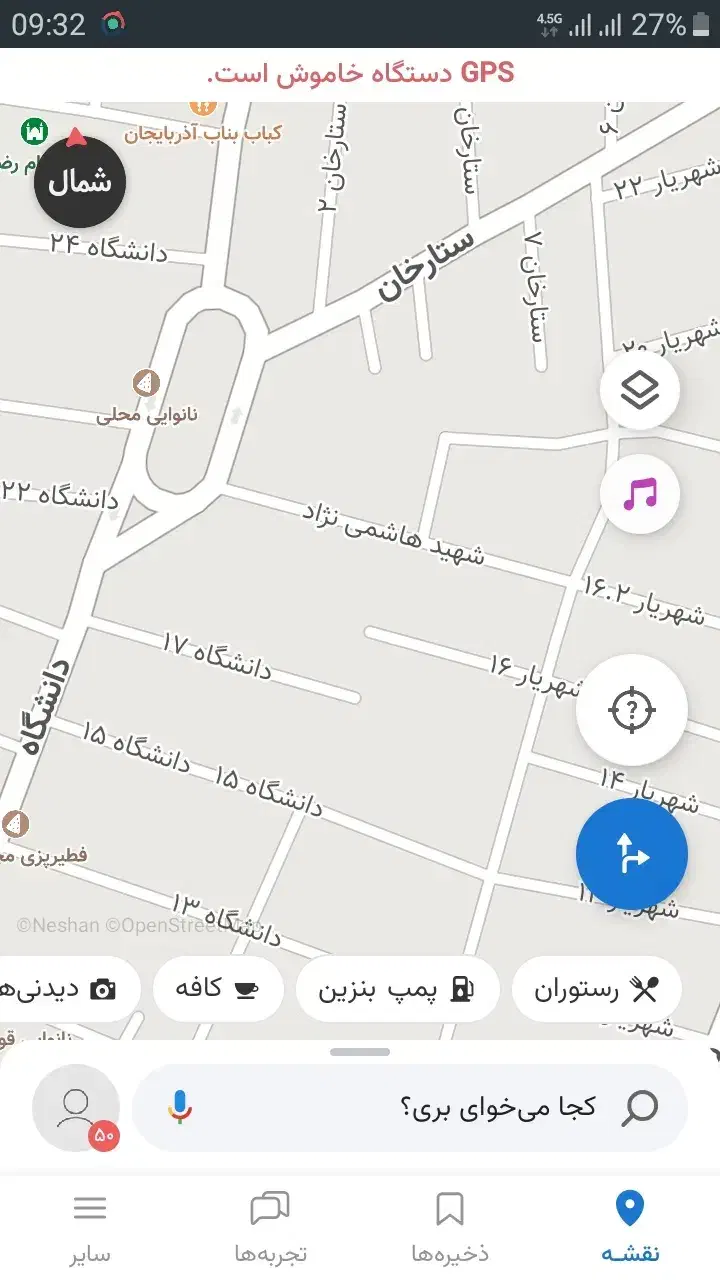Center the map on my location

pyautogui.click(x=631, y=710)
